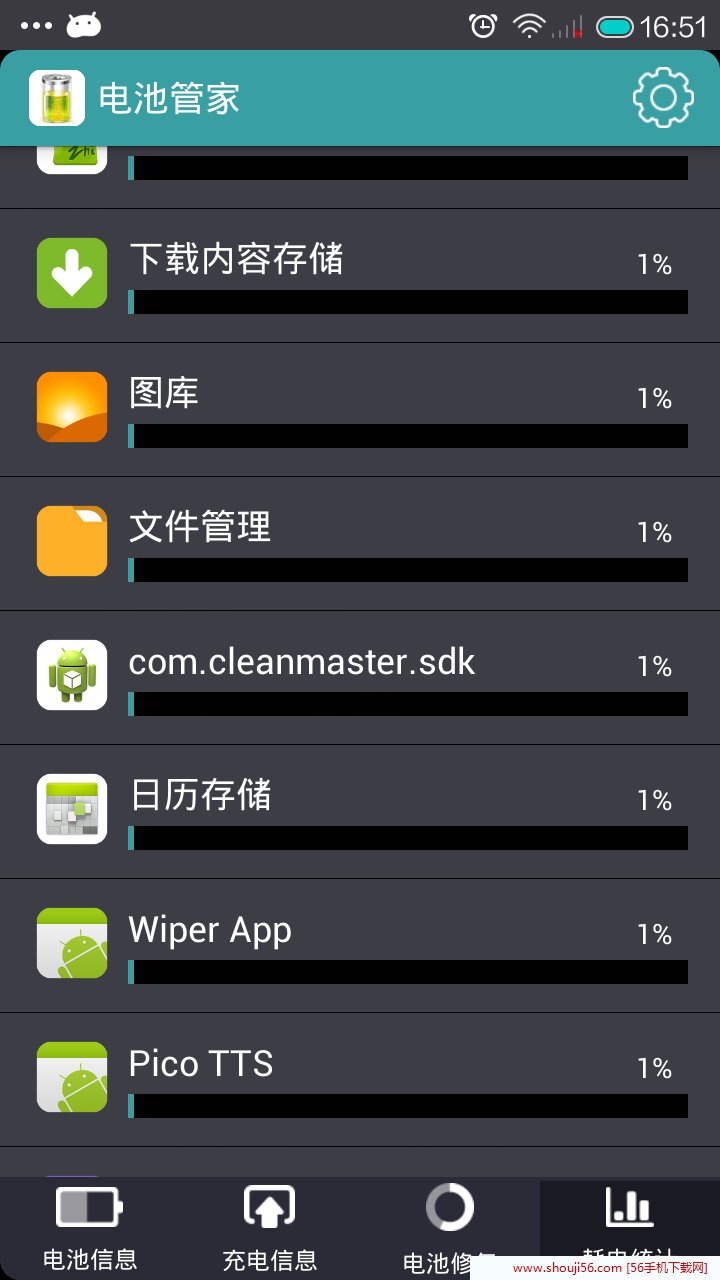Image resolution: width=720 pixels, height=1280 pixels.
Task: Open the 下载内容存储 power usage row
Action: [360, 276]
